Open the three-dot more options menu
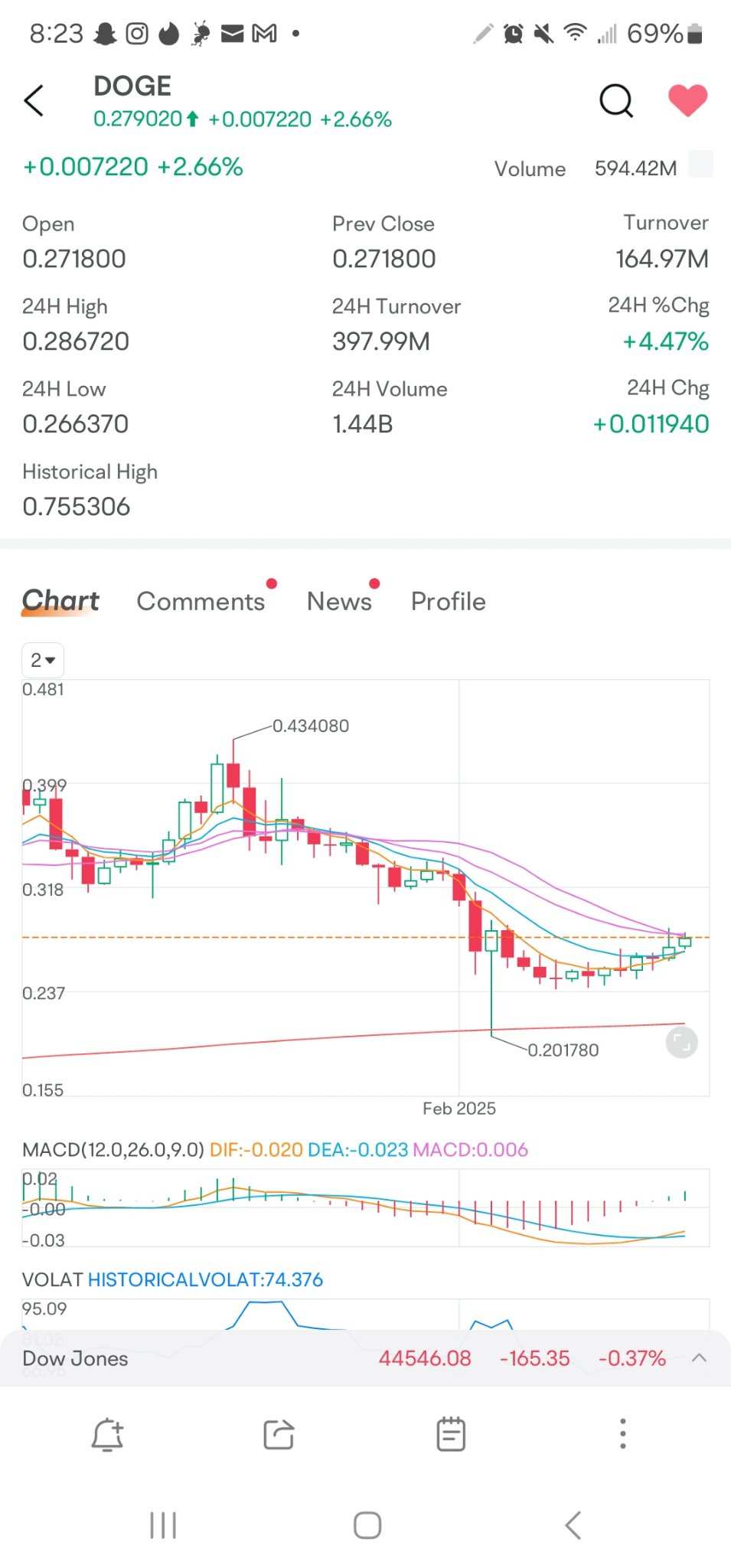The height and width of the screenshot is (1568, 731). pyautogui.click(x=623, y=1434)
